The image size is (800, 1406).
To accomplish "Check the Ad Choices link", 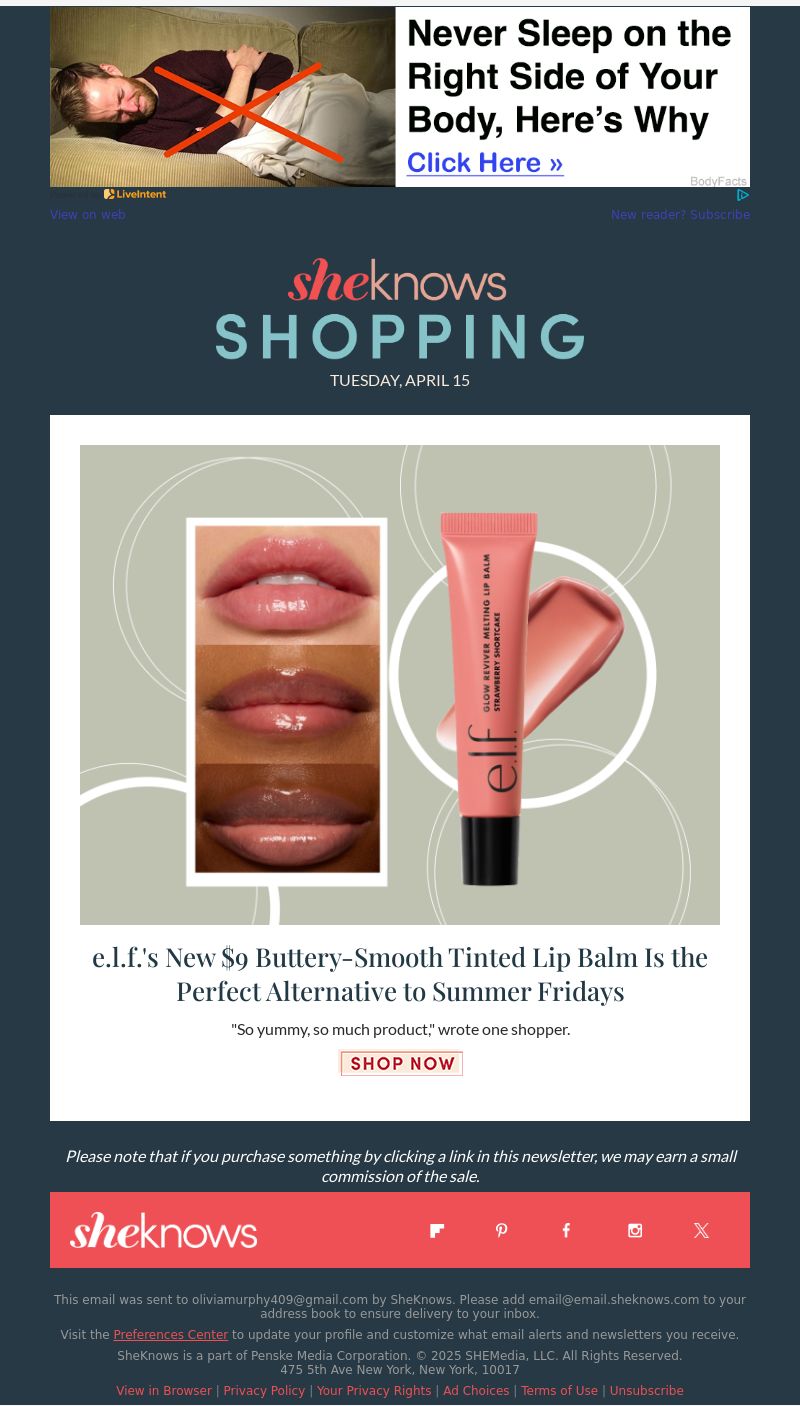I will [x=476, y=1391].
